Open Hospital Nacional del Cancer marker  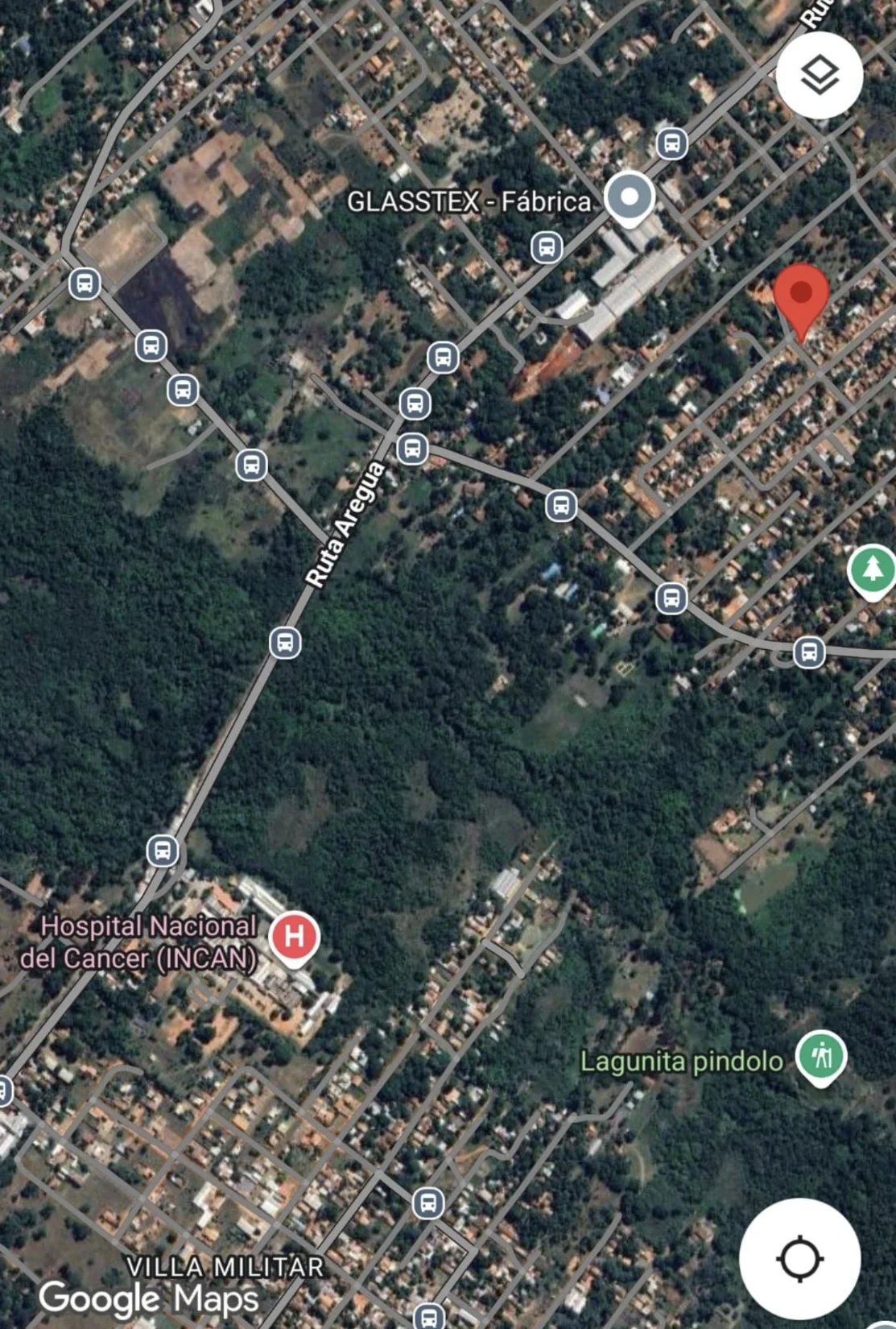(x=294, y=937)
